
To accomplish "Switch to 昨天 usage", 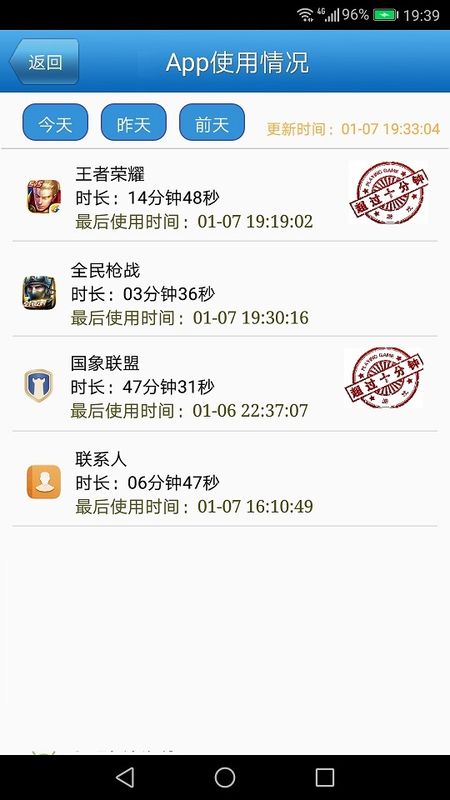I will [x=134, y=122].
